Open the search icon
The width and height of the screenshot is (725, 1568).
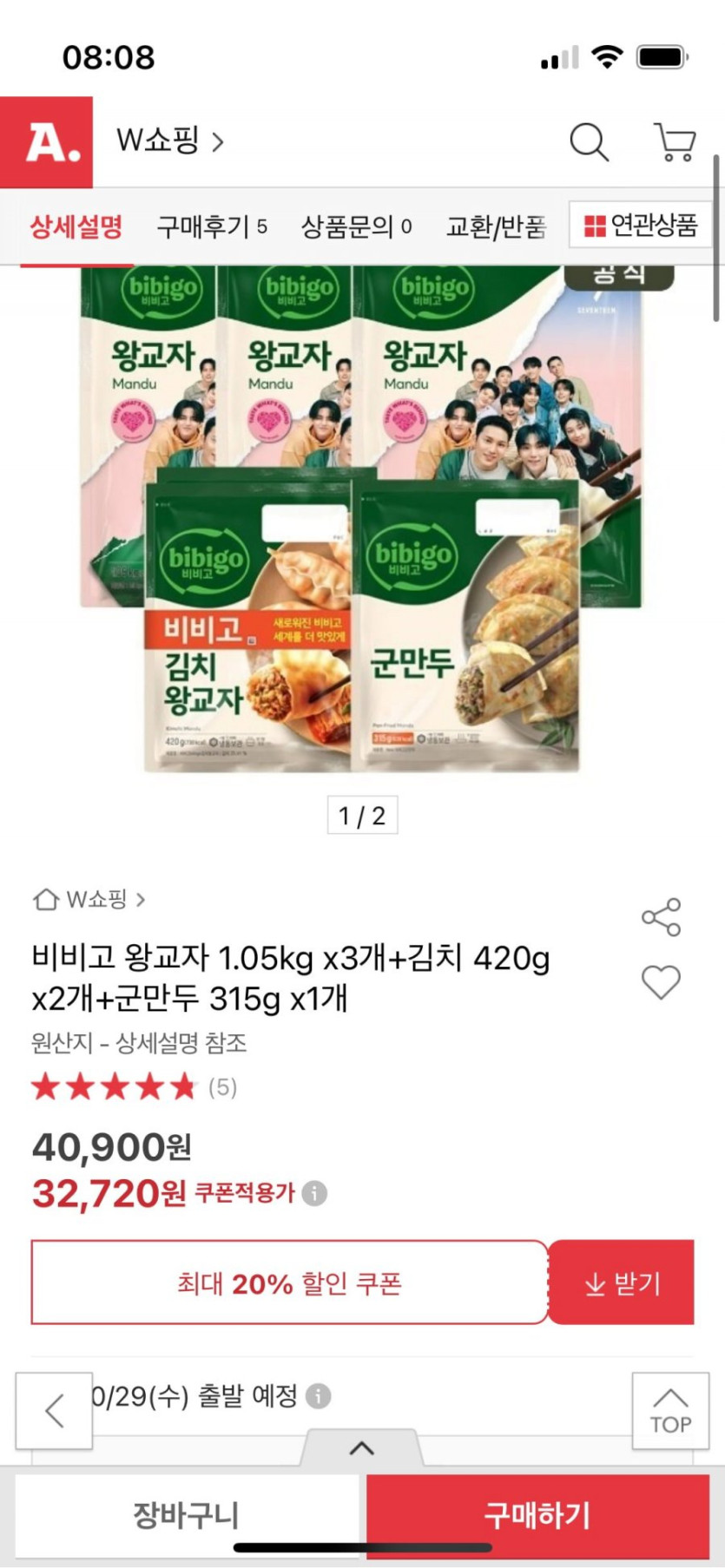589,141
